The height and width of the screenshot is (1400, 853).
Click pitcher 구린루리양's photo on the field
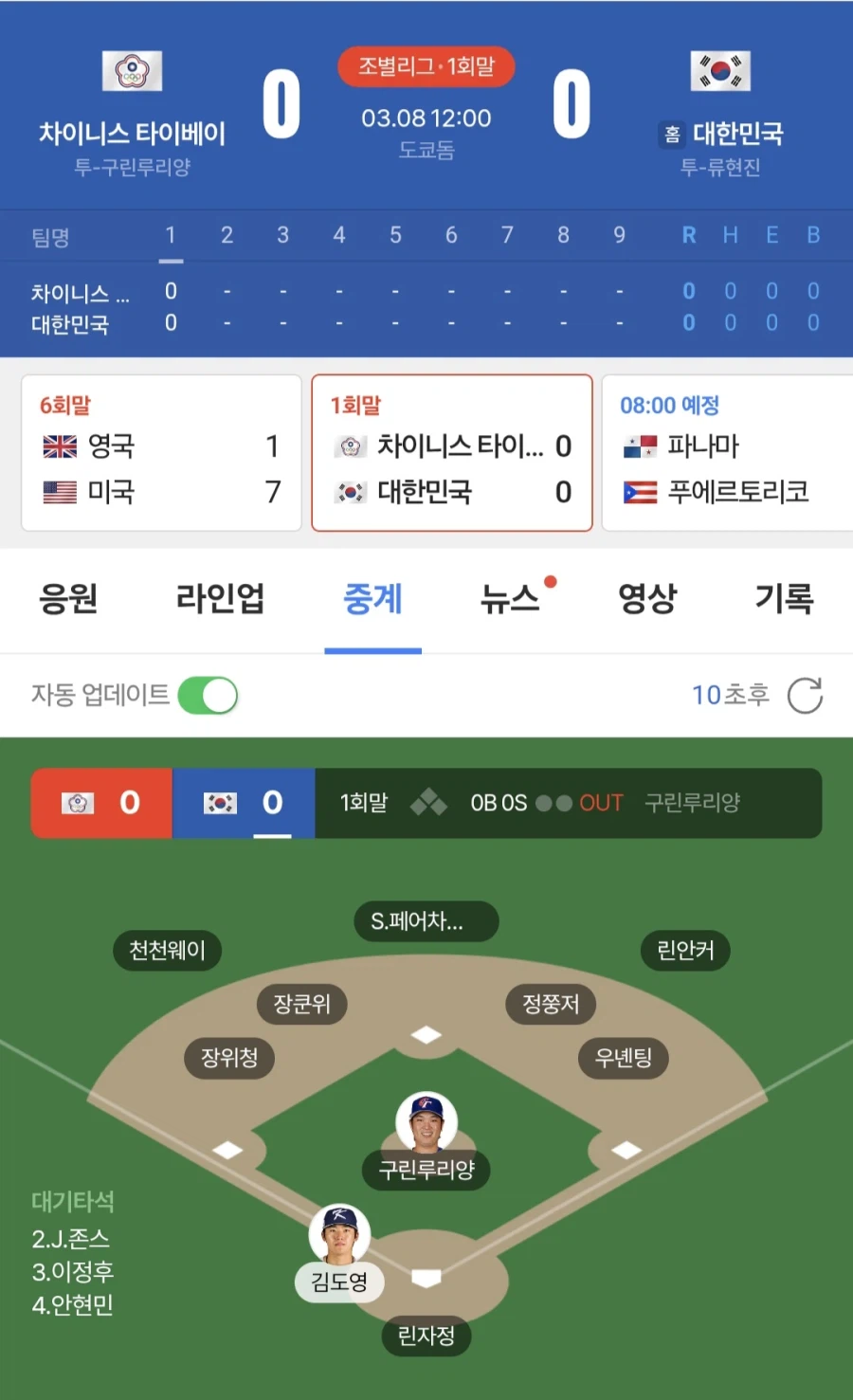pyautogui.click(x=426, y=1122)
